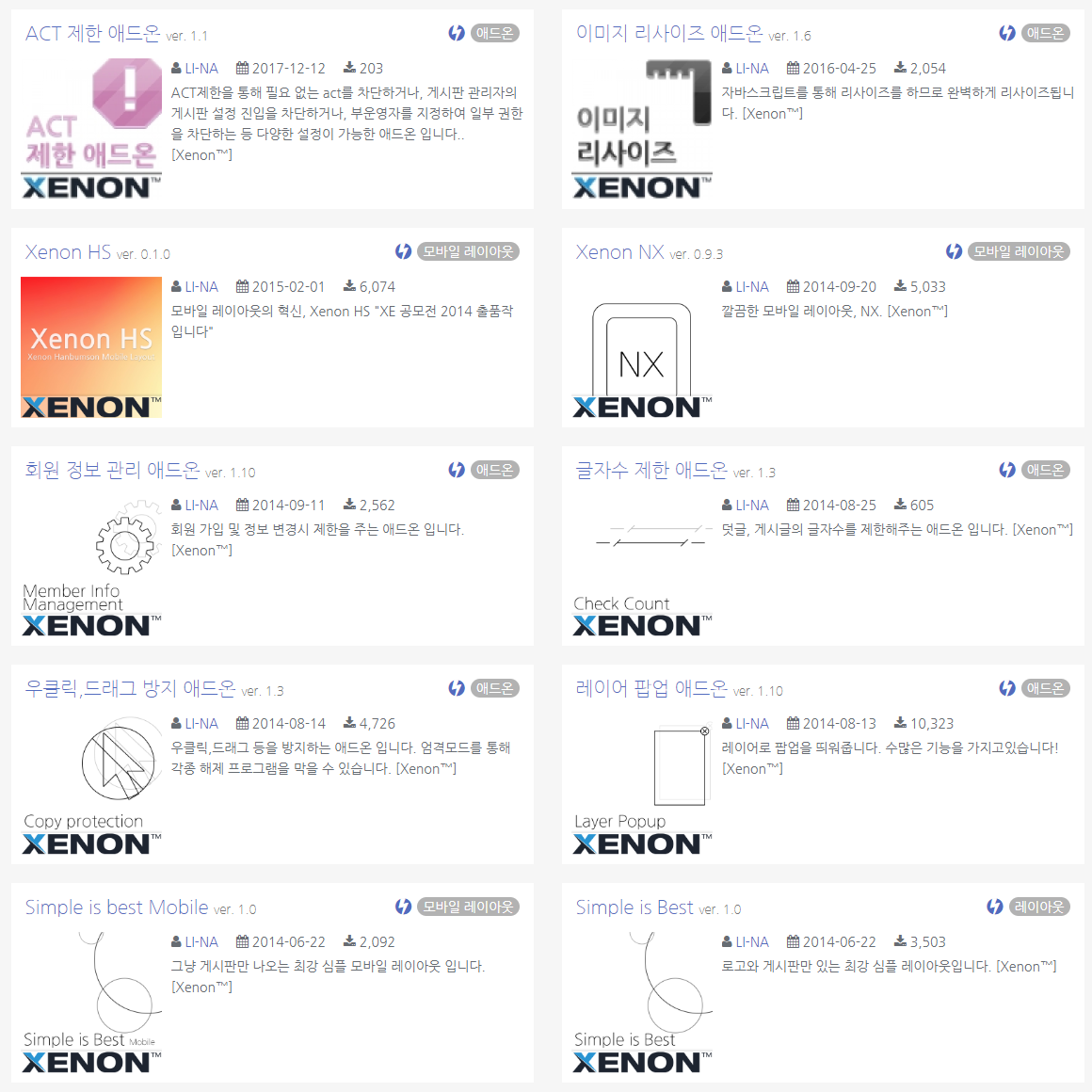Tap the Copy protection thumbnail image

pyautogui.click(x=91, y=785)
